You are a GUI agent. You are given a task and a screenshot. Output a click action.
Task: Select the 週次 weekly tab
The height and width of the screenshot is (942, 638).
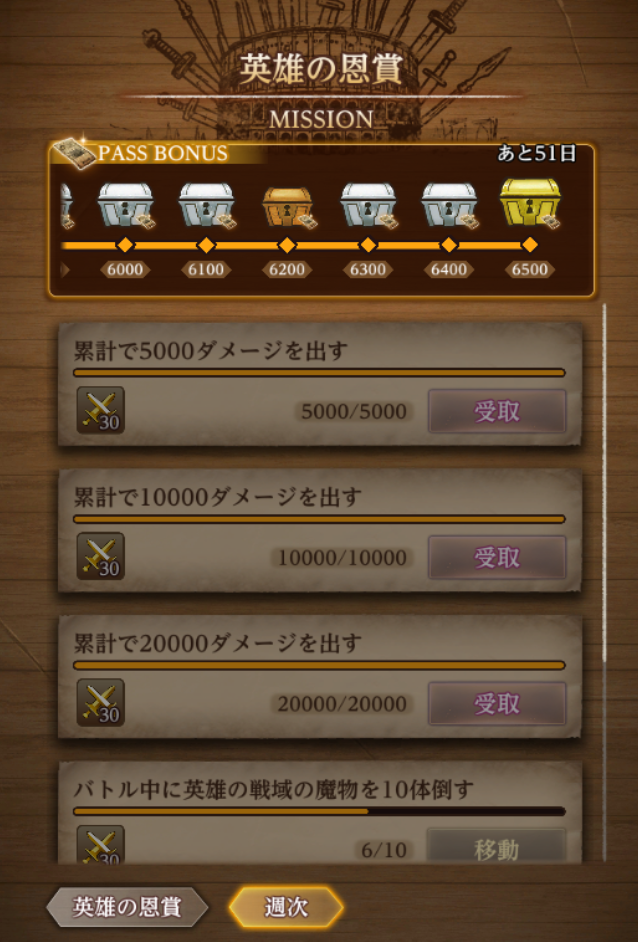286,907
